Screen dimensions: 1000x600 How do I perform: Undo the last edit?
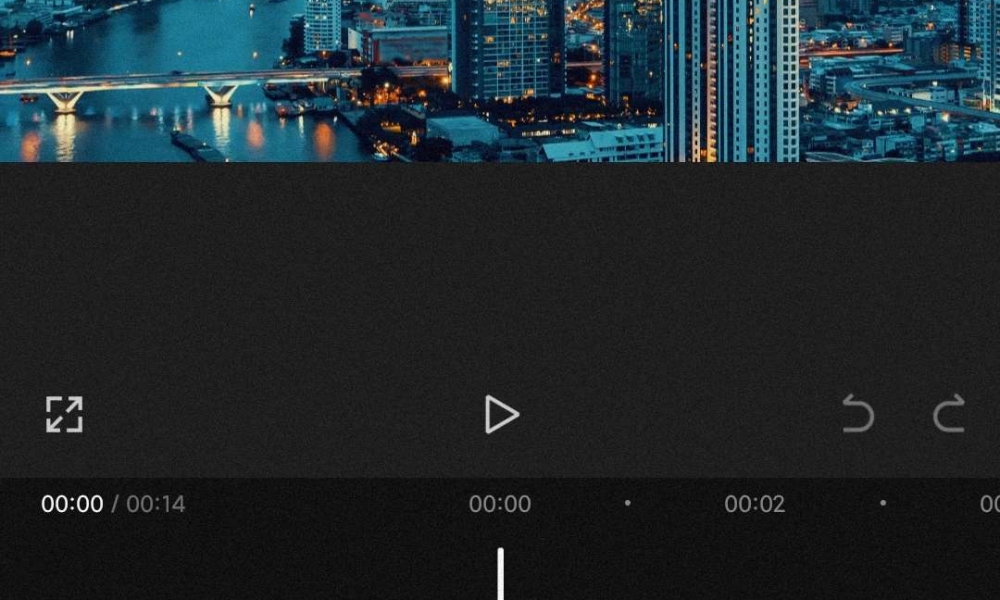pos(858,414)
